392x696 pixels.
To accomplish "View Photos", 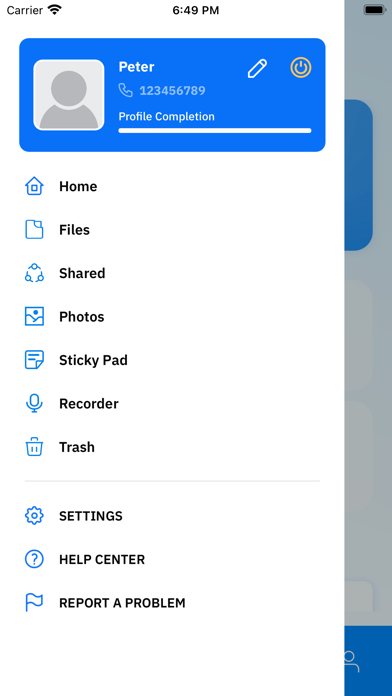I will click(172, 317).
